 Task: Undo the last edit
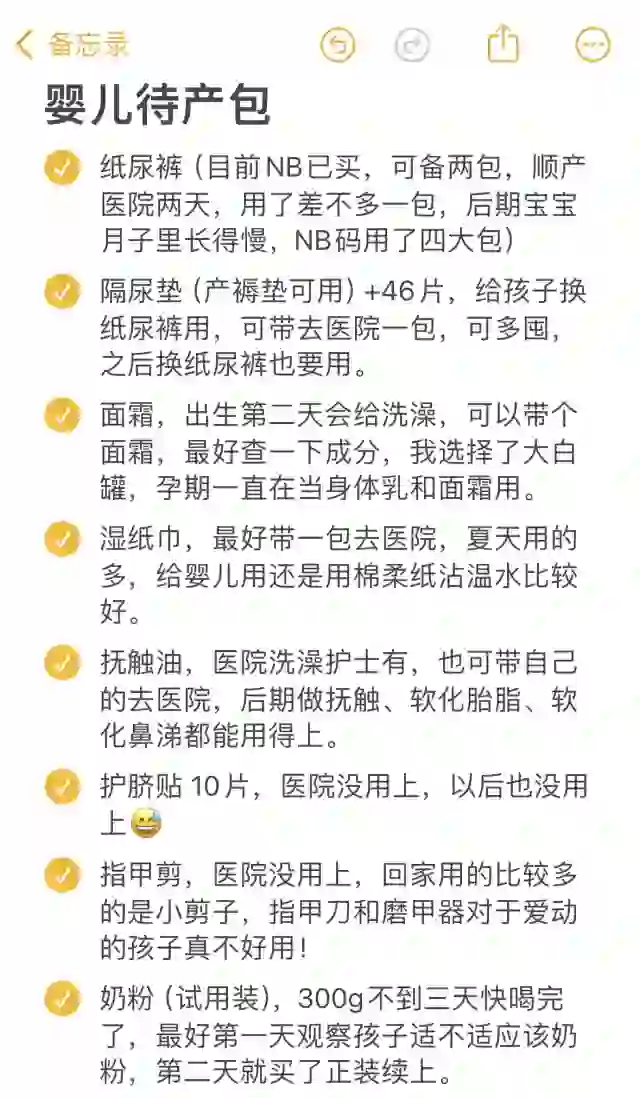pos(338,44)
